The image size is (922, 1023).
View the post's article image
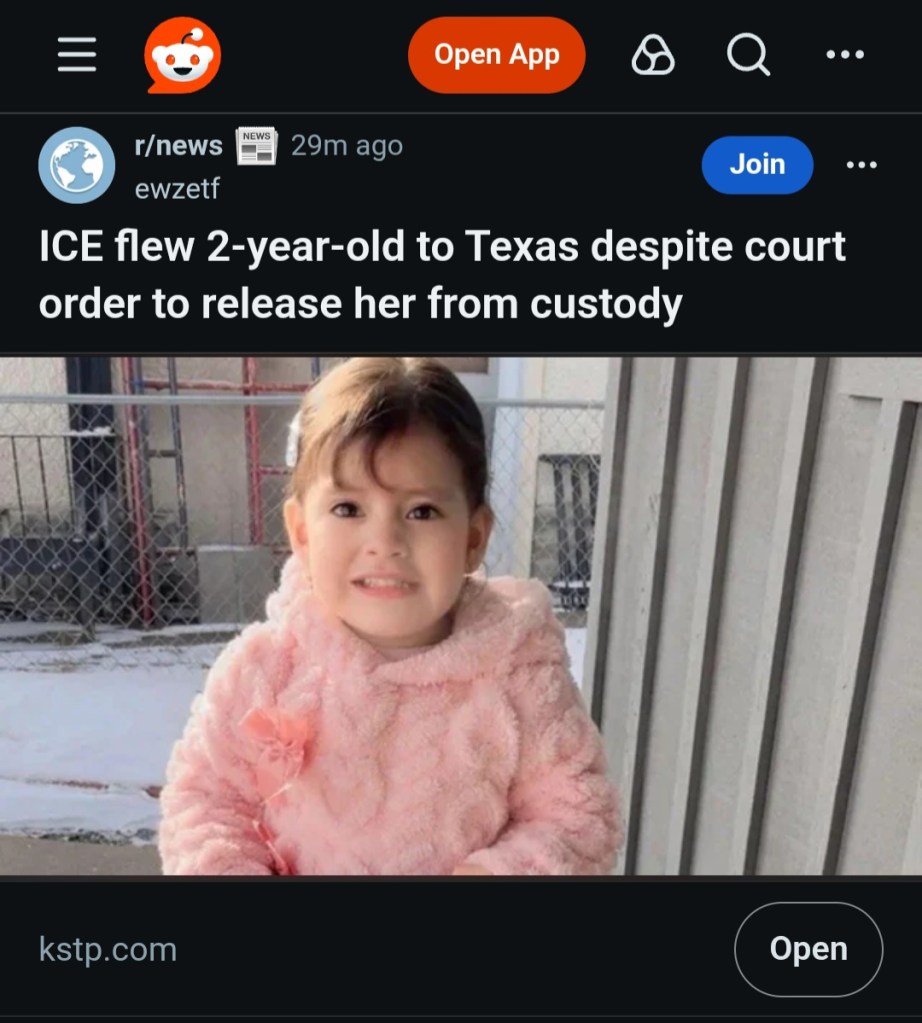click(461, 615)
